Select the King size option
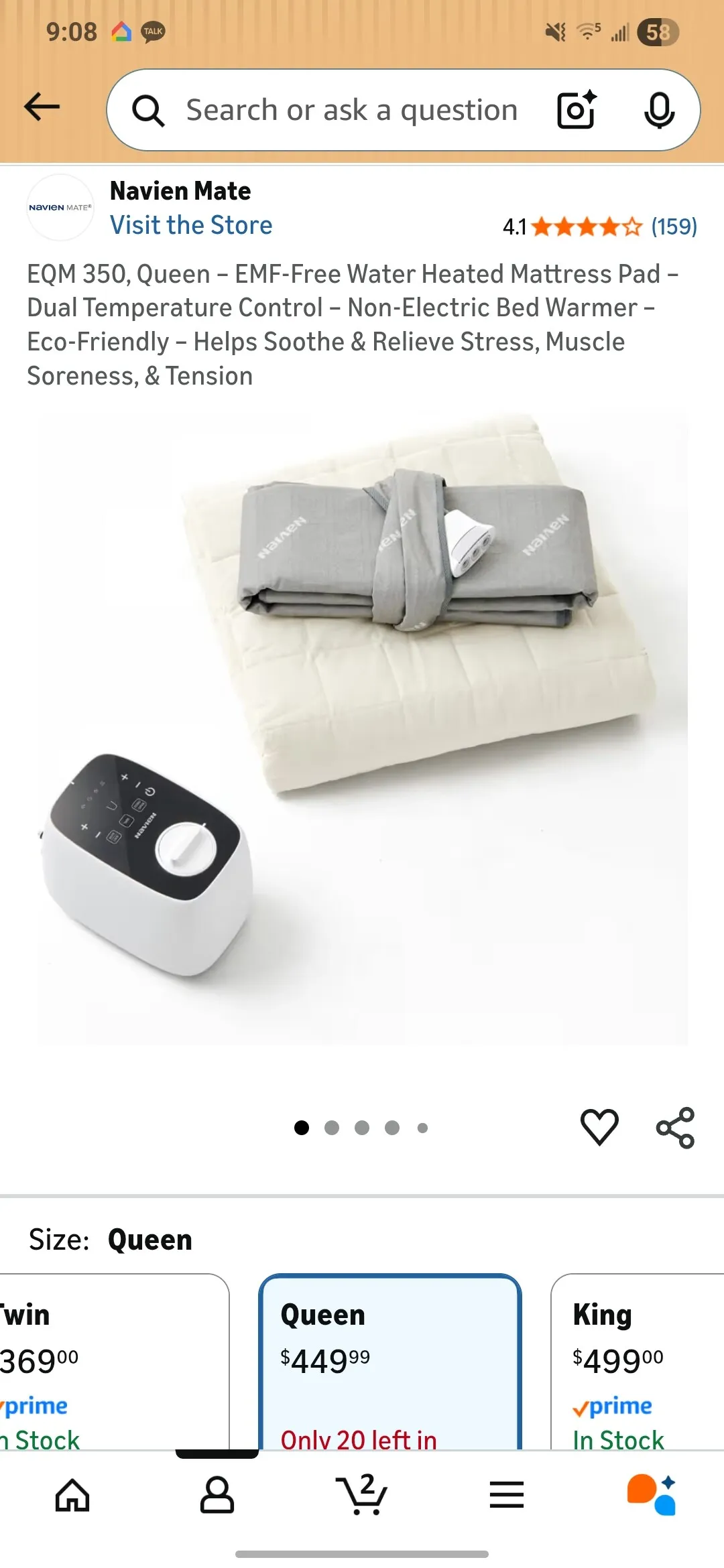The width and height of the screenshot is (724, 1568). 637,1360
